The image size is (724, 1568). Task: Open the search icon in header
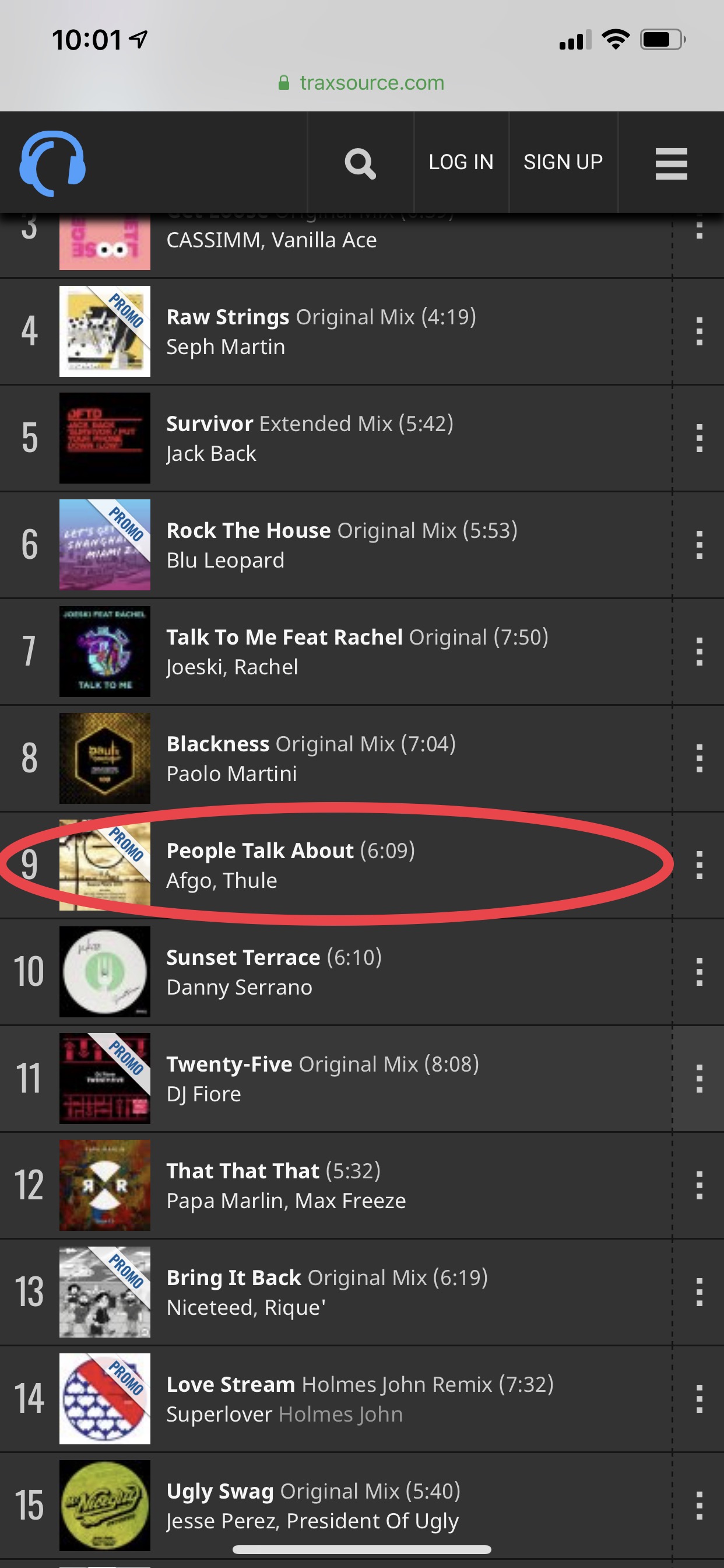(x=360, y=163)
